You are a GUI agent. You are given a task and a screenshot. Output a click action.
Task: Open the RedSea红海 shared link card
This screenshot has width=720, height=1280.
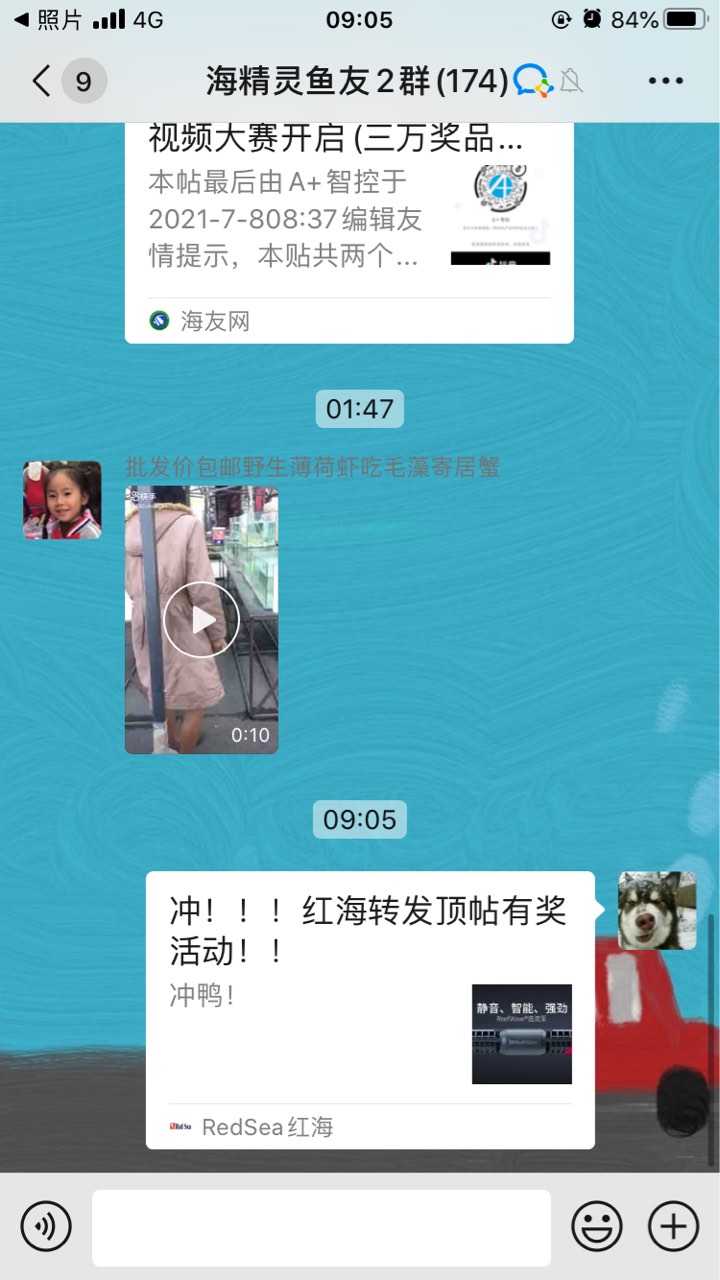pos(370,1010)
